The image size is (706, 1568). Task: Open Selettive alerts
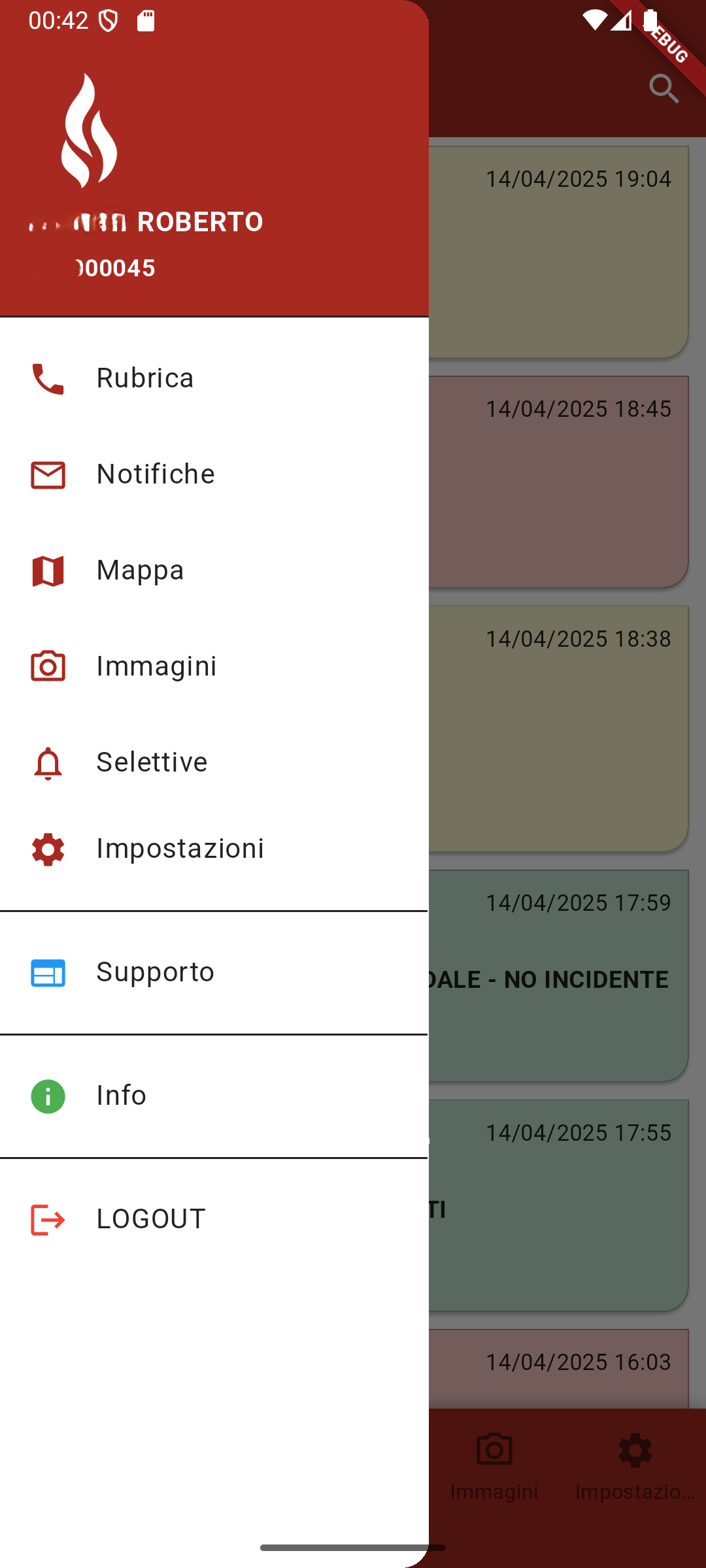pyautogui.click(x=152, y=762)
